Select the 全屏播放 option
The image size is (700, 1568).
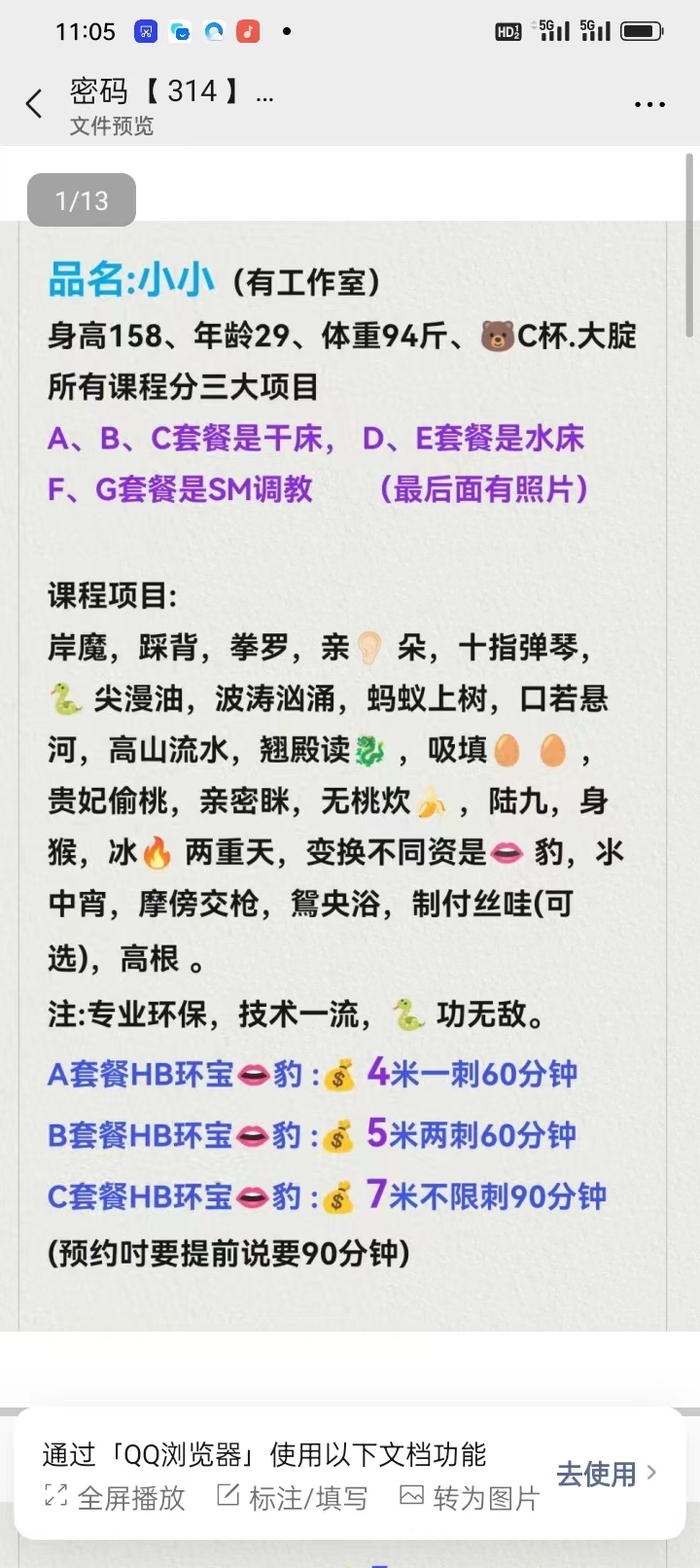tap(115, 1498)
